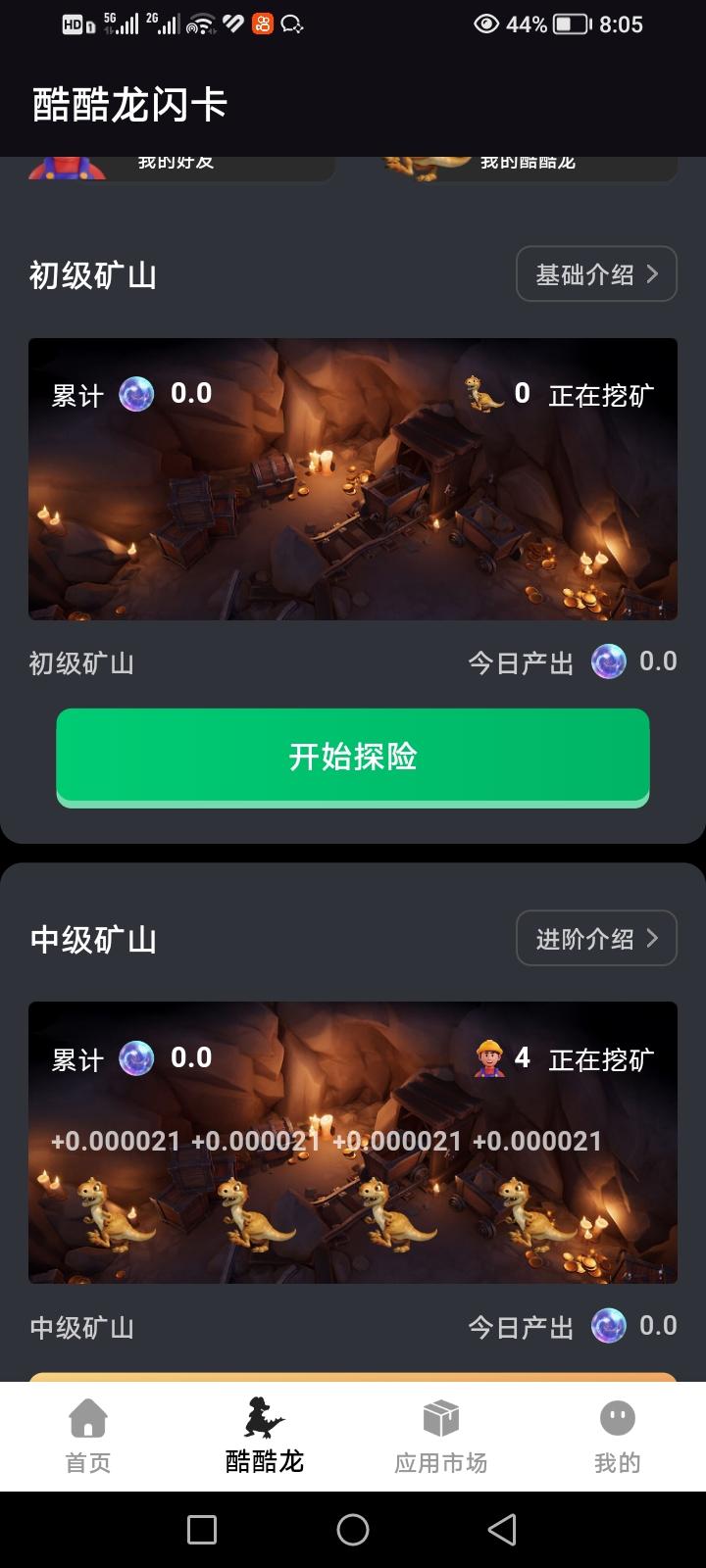Tap the green 开始探险 button

click(353, 757)
